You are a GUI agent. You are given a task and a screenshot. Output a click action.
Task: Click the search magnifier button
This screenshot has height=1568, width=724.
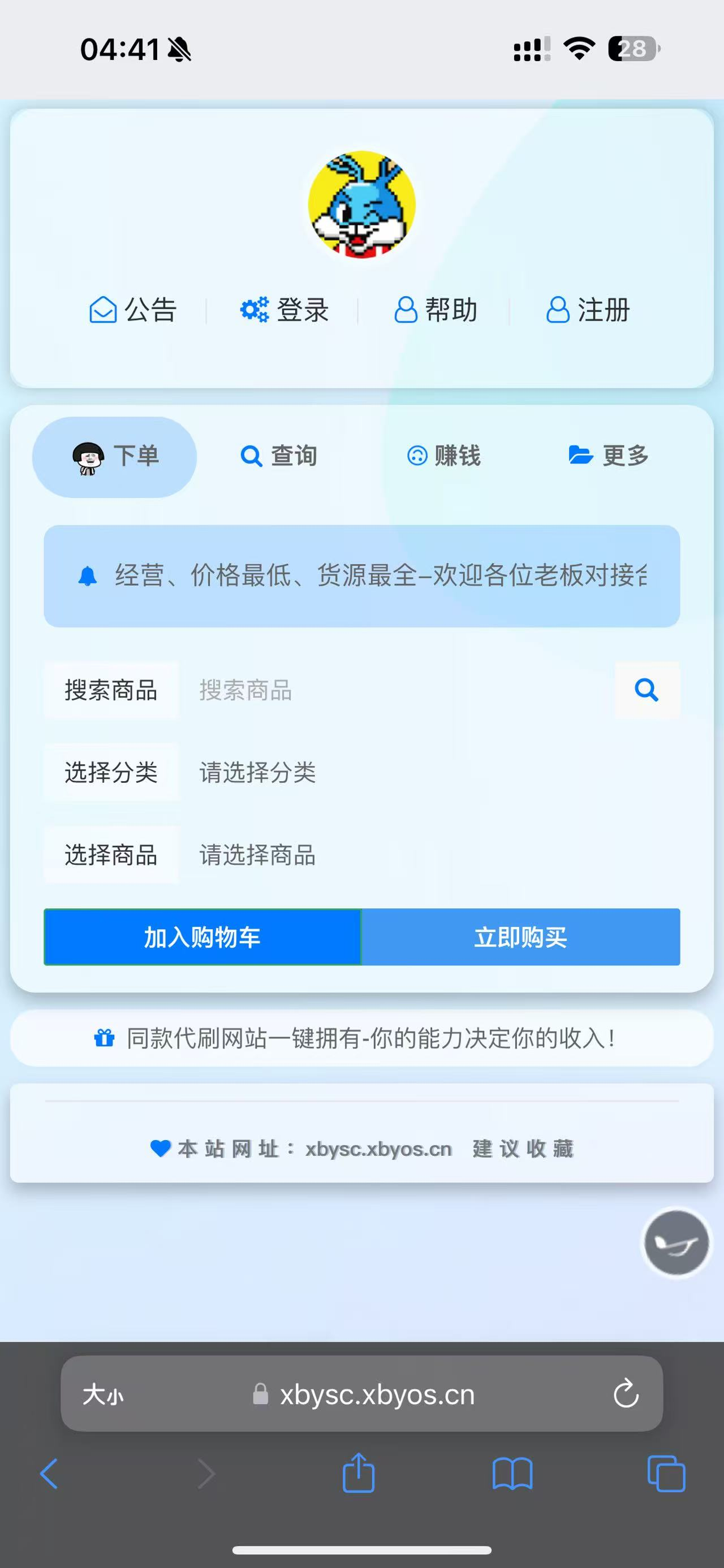(647, 690)
